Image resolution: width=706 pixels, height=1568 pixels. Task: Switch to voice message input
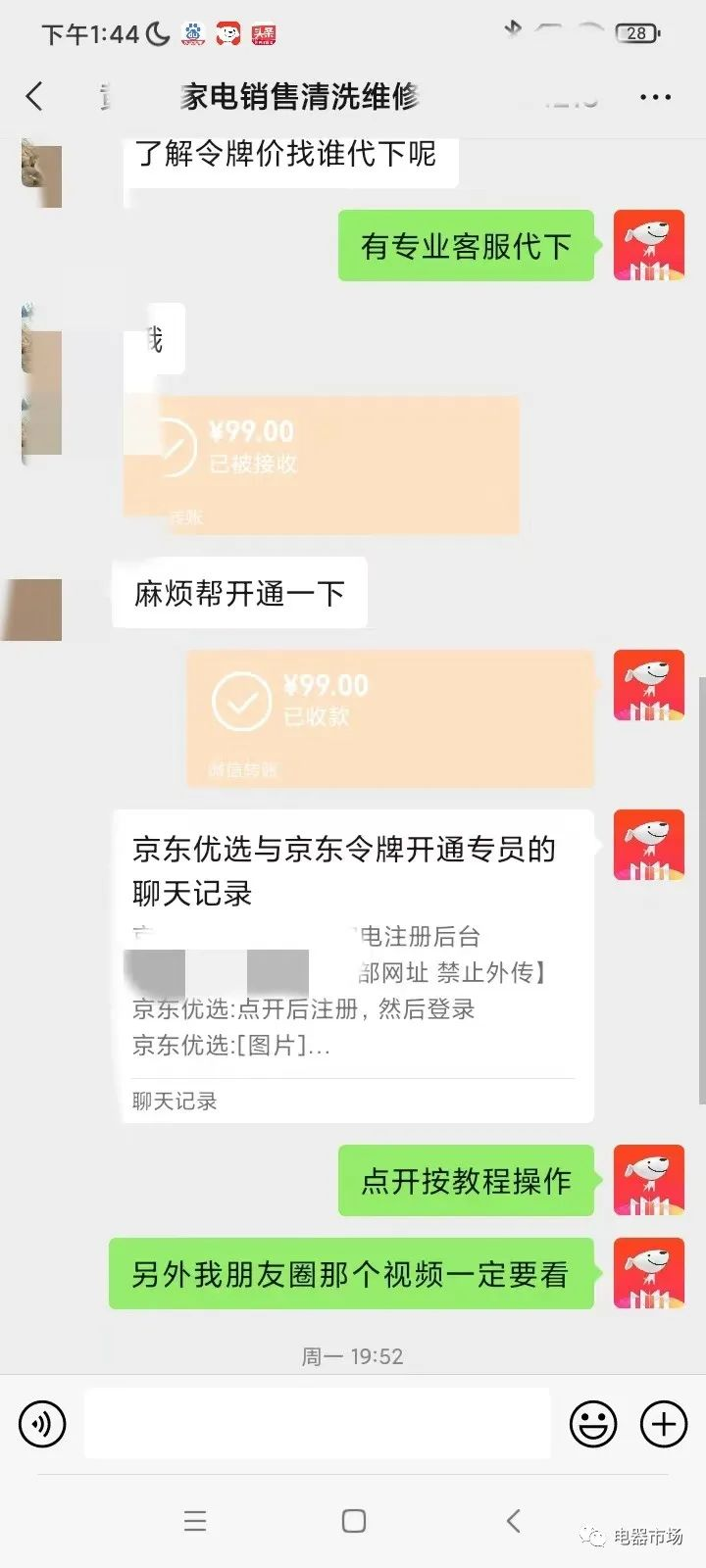coord(42,1423)
